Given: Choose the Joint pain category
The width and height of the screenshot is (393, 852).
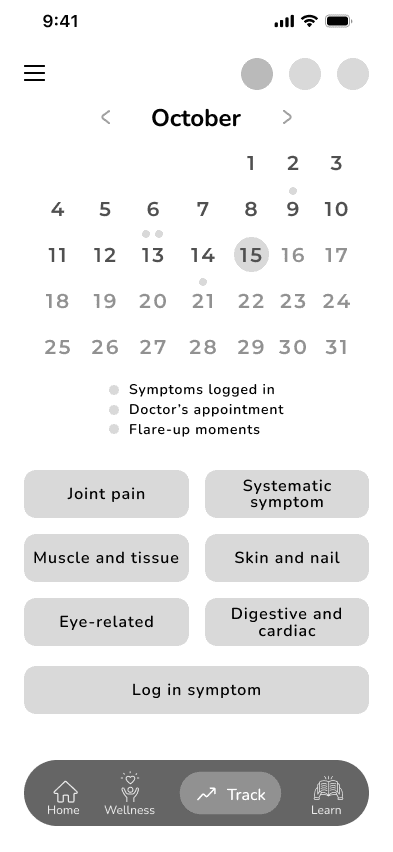Looking at the screenshot, I should click(x=106, y=494).
